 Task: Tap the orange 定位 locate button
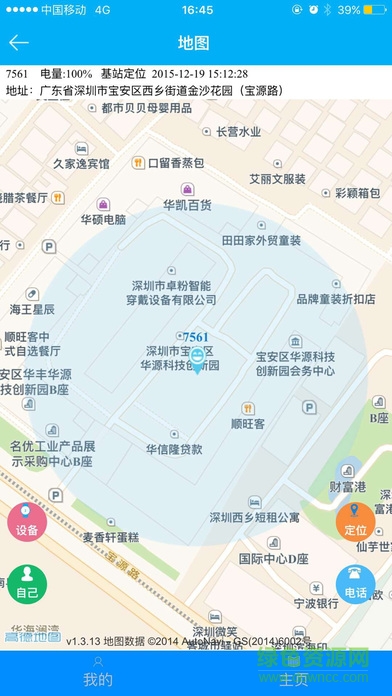coord(356,522)
